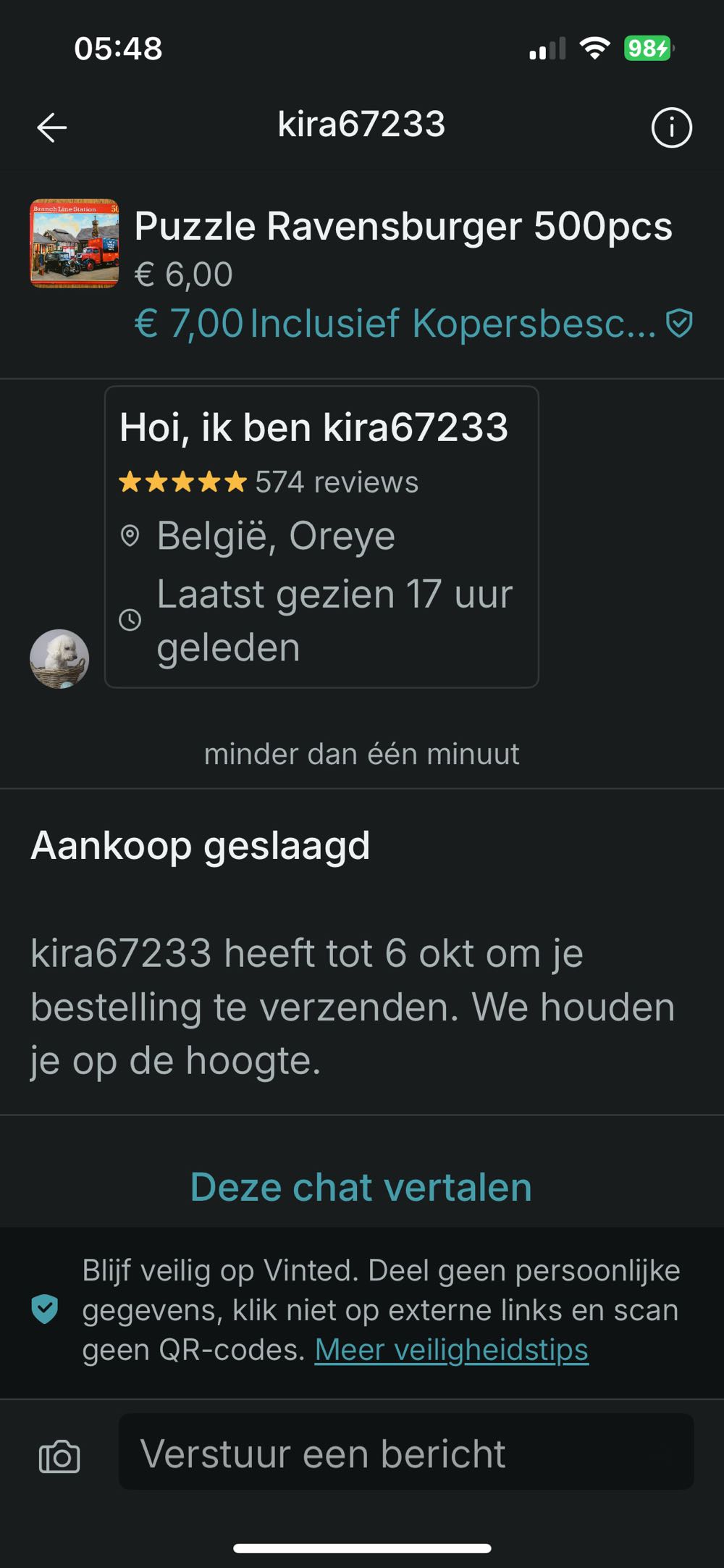Viewport: 724px width, 1568px height.
Task: Open conversation info icon
Action: pos(671,128)
